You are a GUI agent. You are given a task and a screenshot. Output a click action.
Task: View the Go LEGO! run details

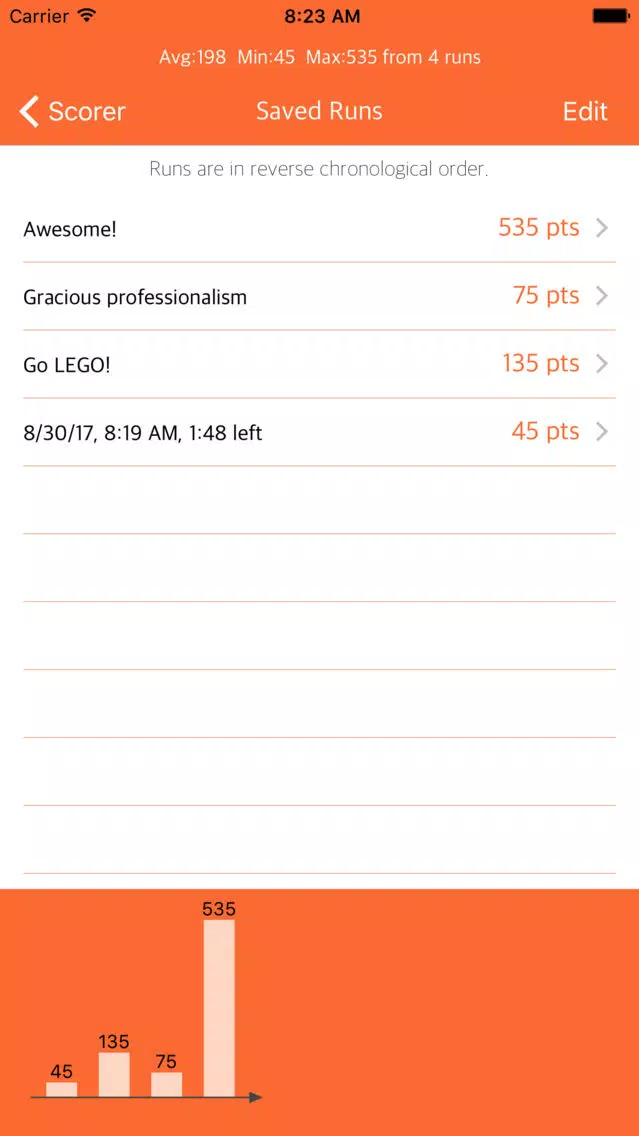320,364
